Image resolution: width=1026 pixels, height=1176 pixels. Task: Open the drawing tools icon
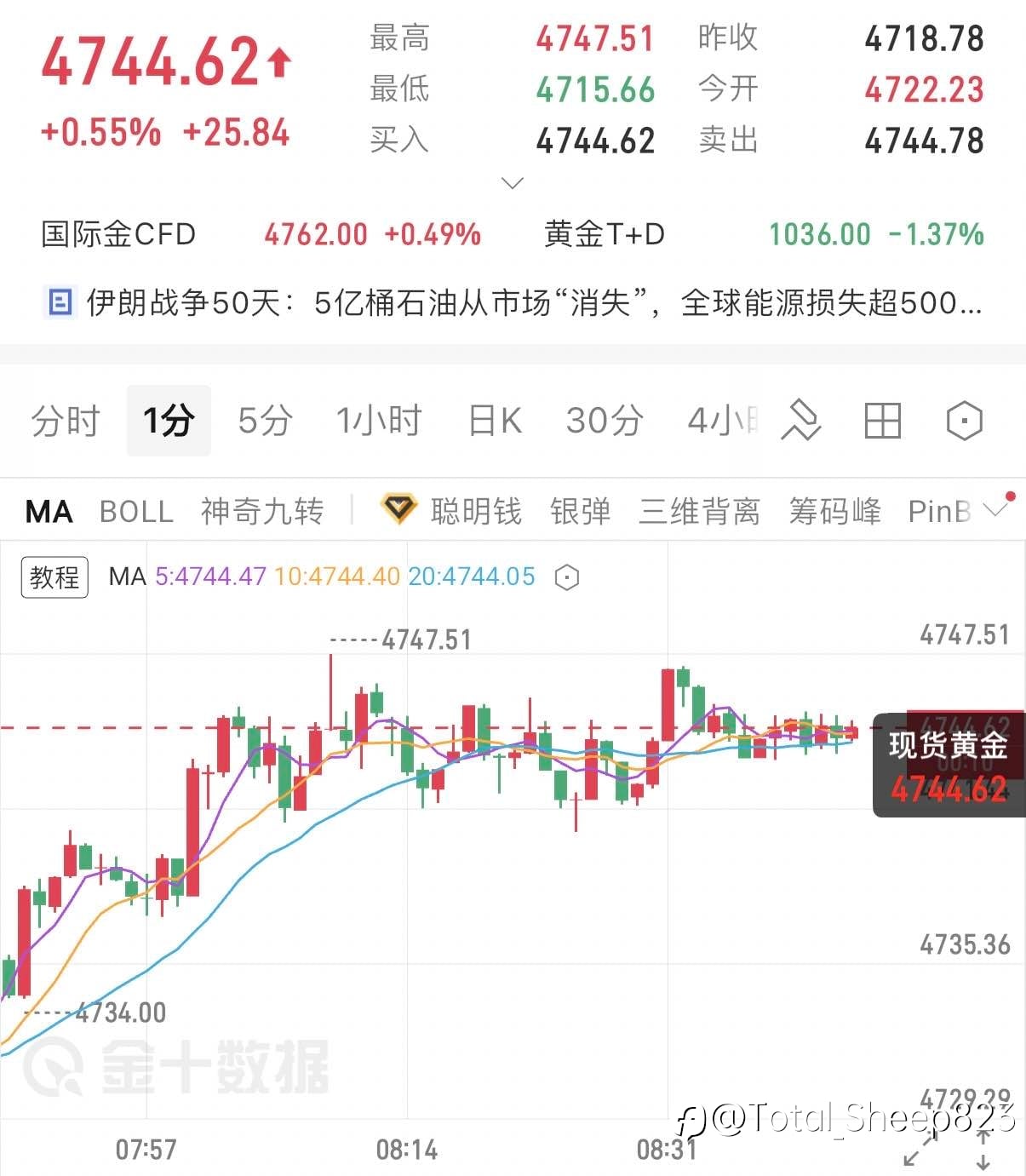point(800,421)
